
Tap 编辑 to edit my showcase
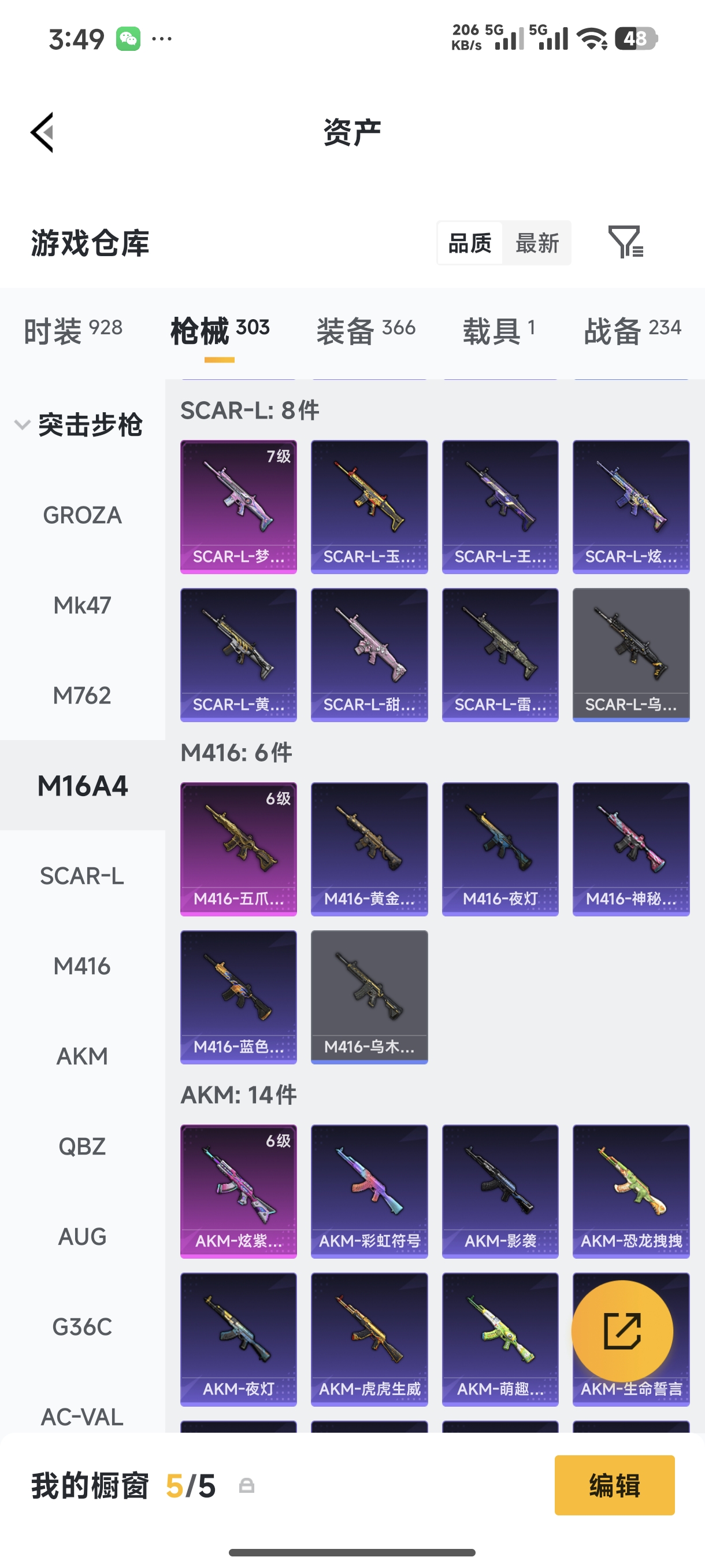coord(614,1485)
